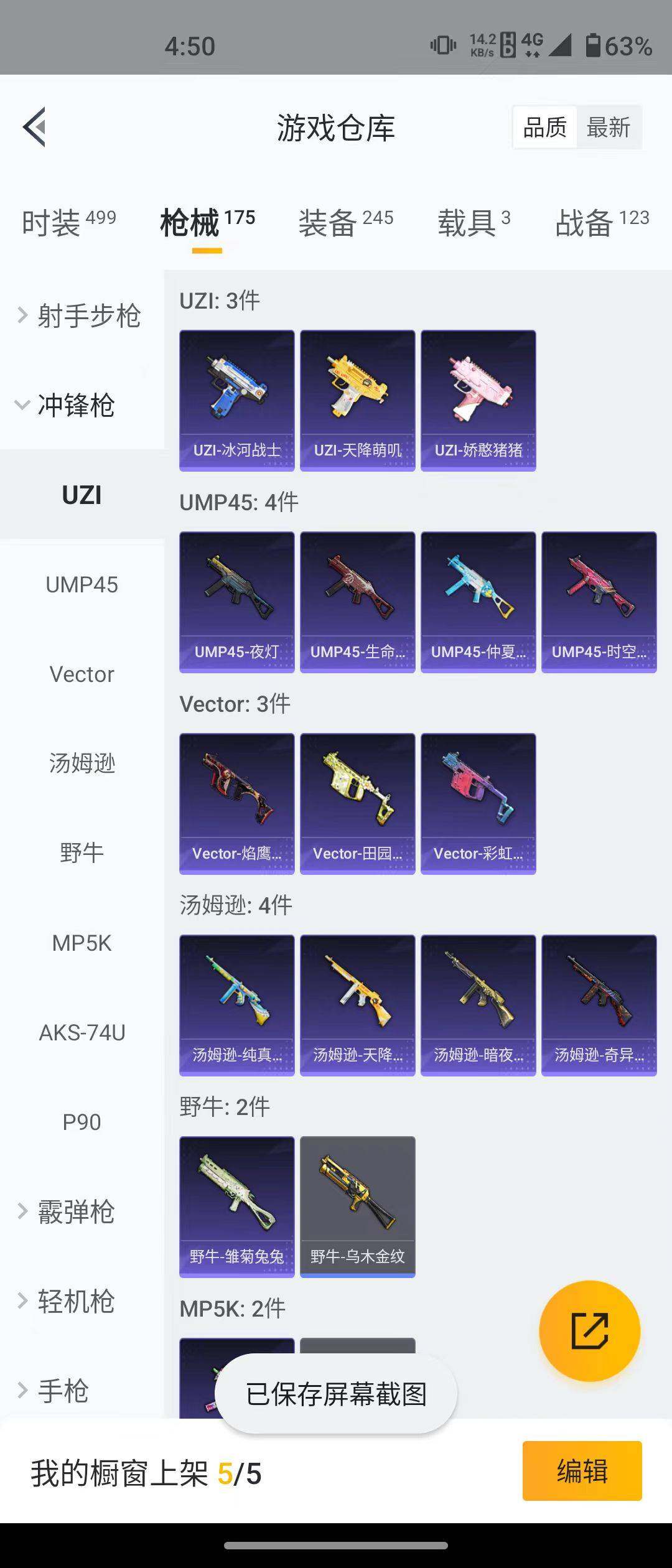Image resolution: width=672 pixels, height=1568 pixels.
Task: Go back from 游戏仓库 screen
Action: point(35,127)
